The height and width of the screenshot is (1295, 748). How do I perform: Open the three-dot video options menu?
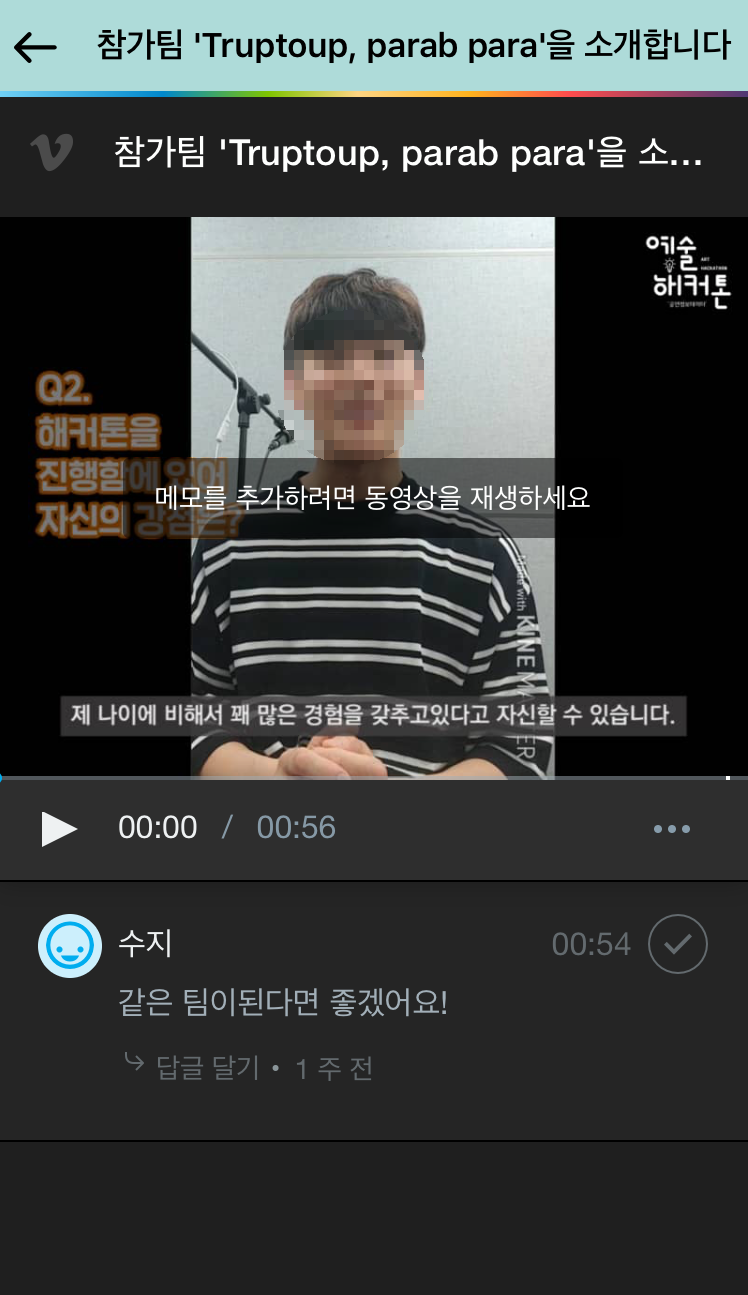pos(672,828)
